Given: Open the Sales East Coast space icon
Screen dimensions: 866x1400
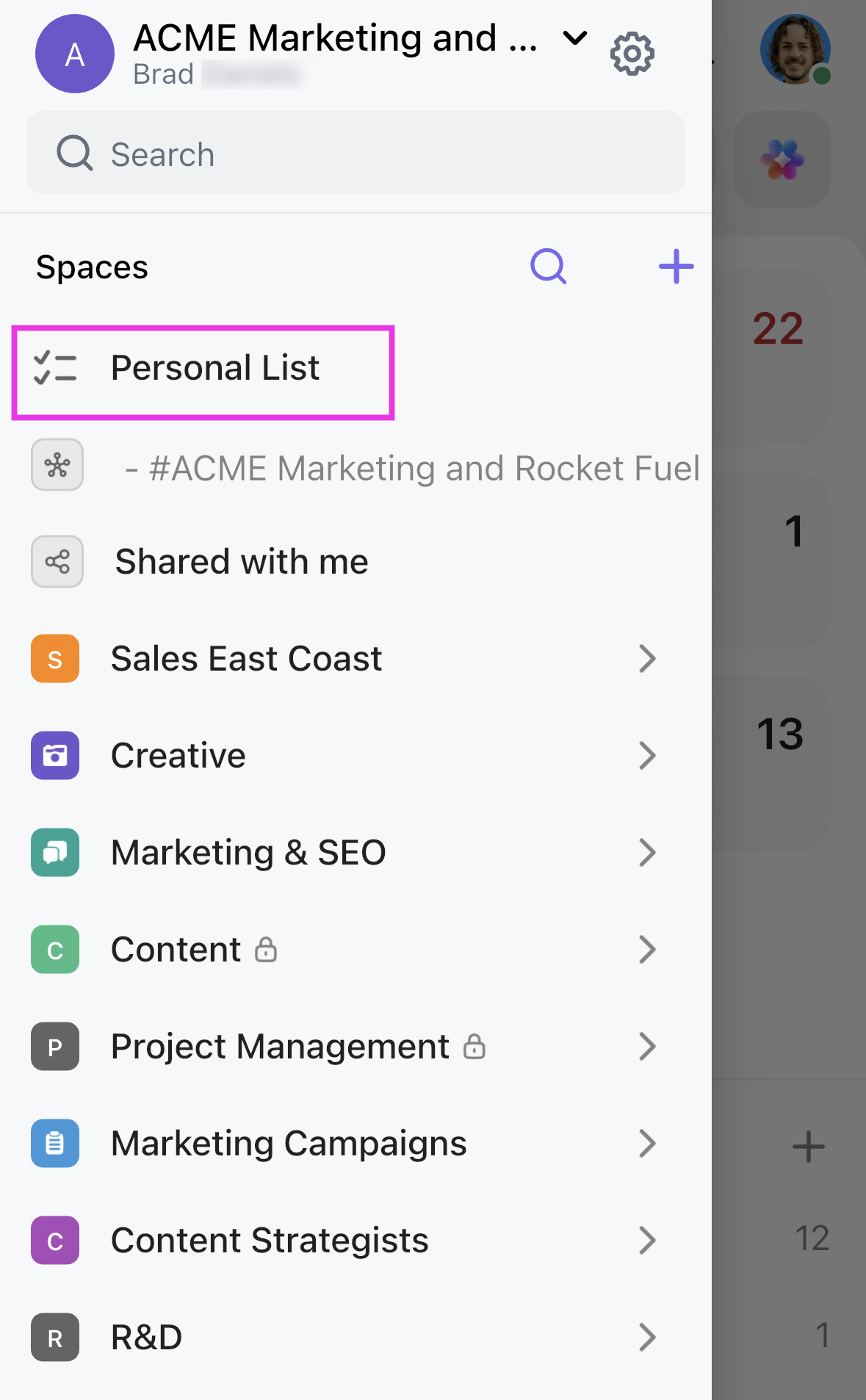Looking at the screenshot, I should click(x=54, y=659).
